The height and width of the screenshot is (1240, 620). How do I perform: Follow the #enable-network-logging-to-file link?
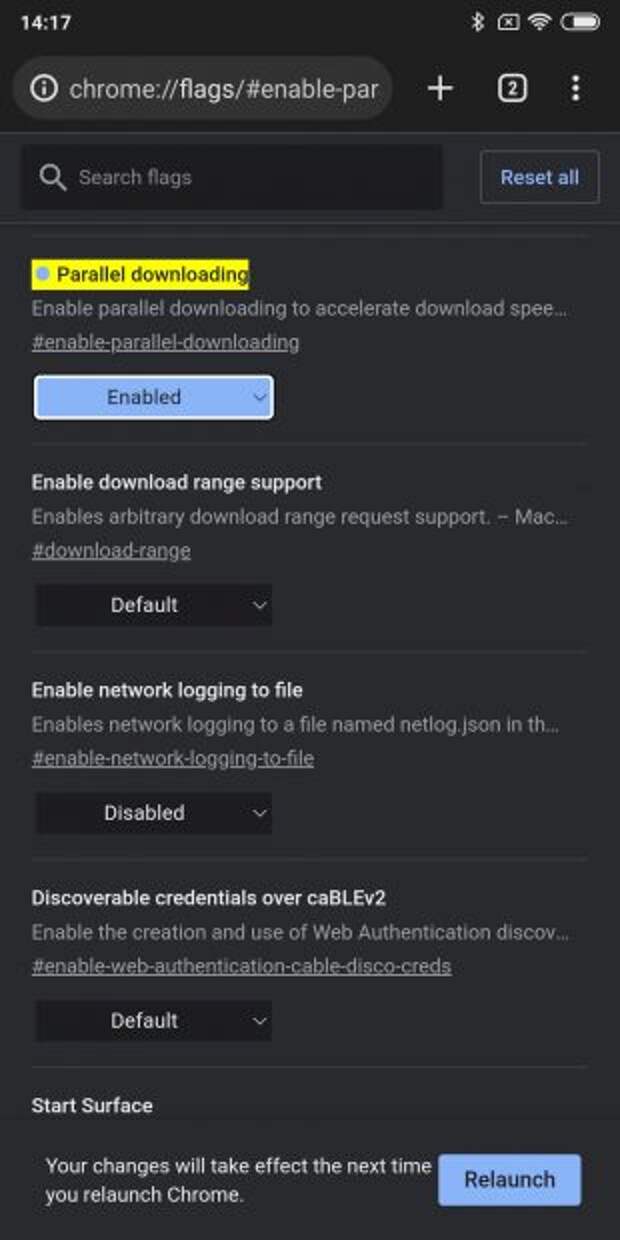point(173,758)
